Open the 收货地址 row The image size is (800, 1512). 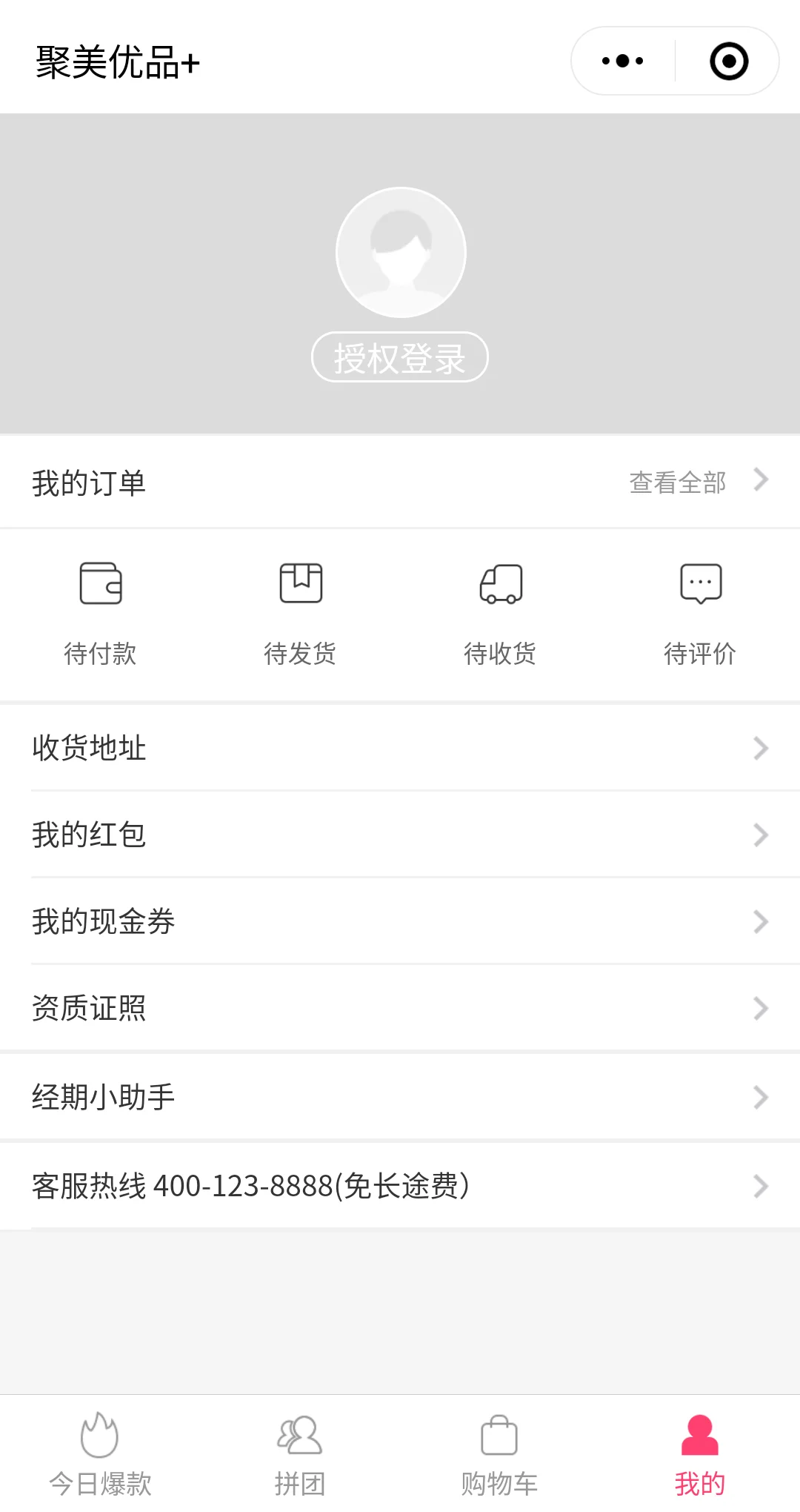coord(400,748)
